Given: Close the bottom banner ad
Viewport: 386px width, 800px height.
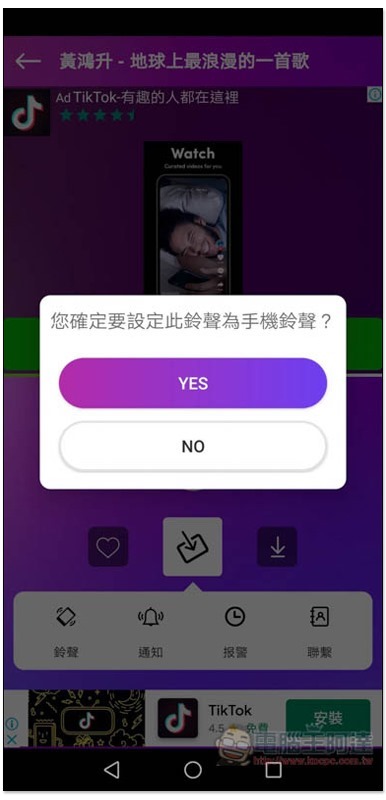Looking at the screenshot, I should point(11,739).
